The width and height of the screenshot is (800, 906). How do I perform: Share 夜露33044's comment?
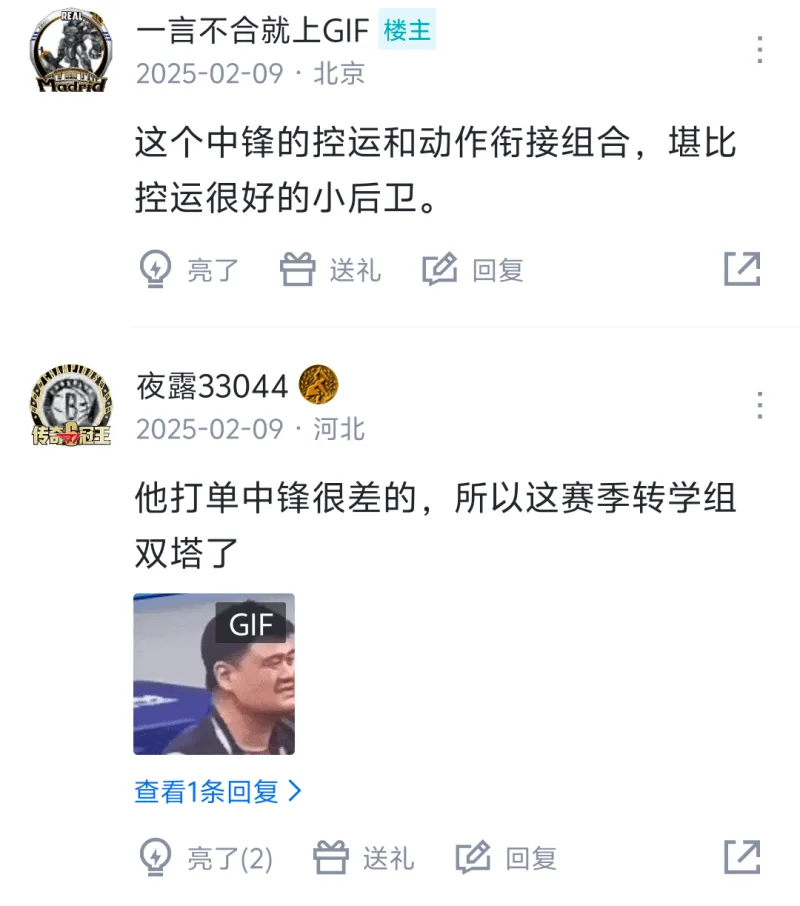[x=742, y=858]
